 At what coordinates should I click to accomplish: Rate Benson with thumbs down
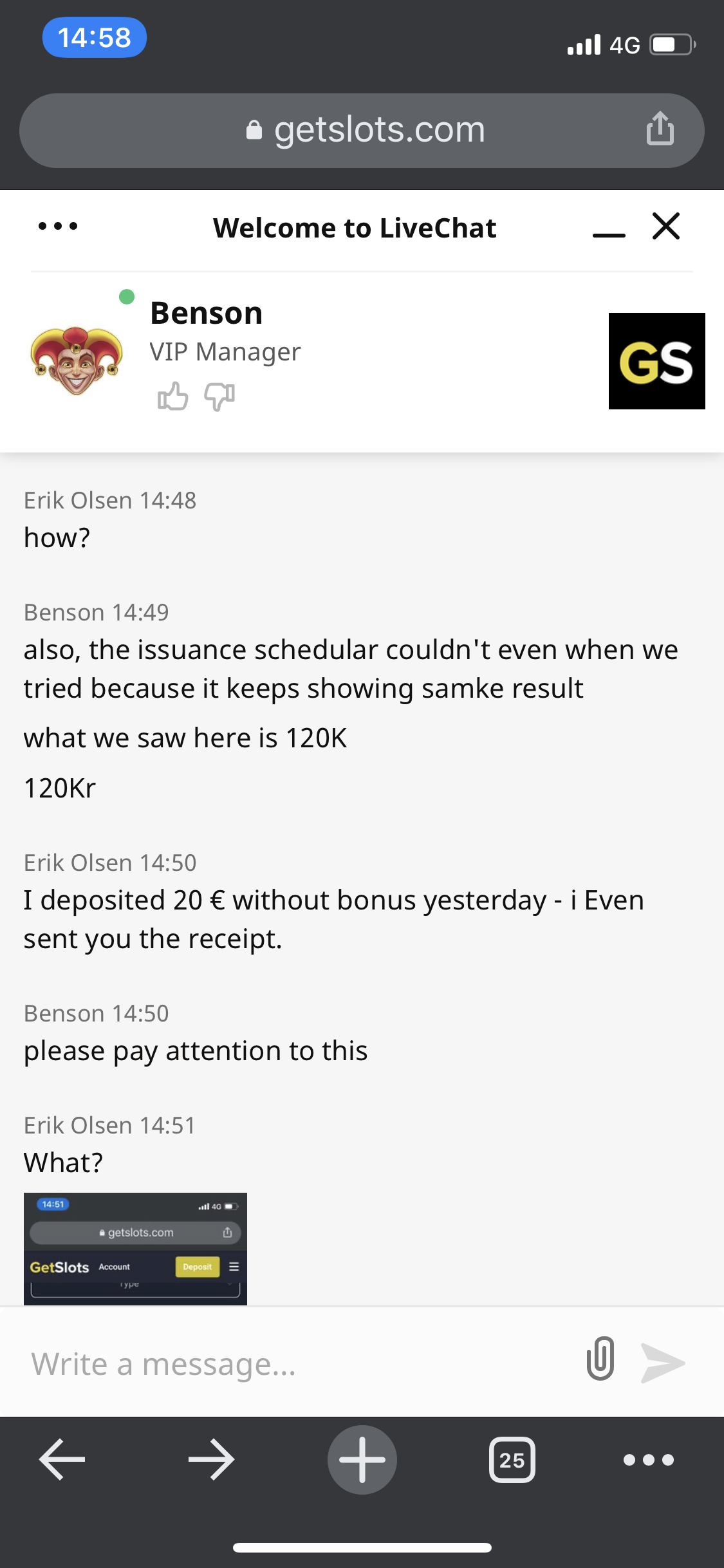pos(219,396)
